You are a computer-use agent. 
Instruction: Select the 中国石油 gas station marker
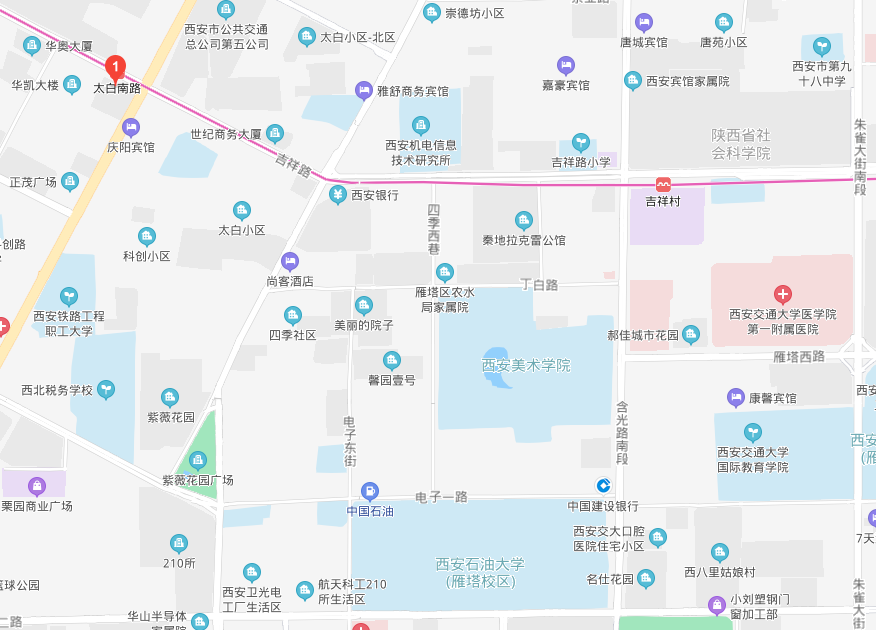click(x=370, y=491)
